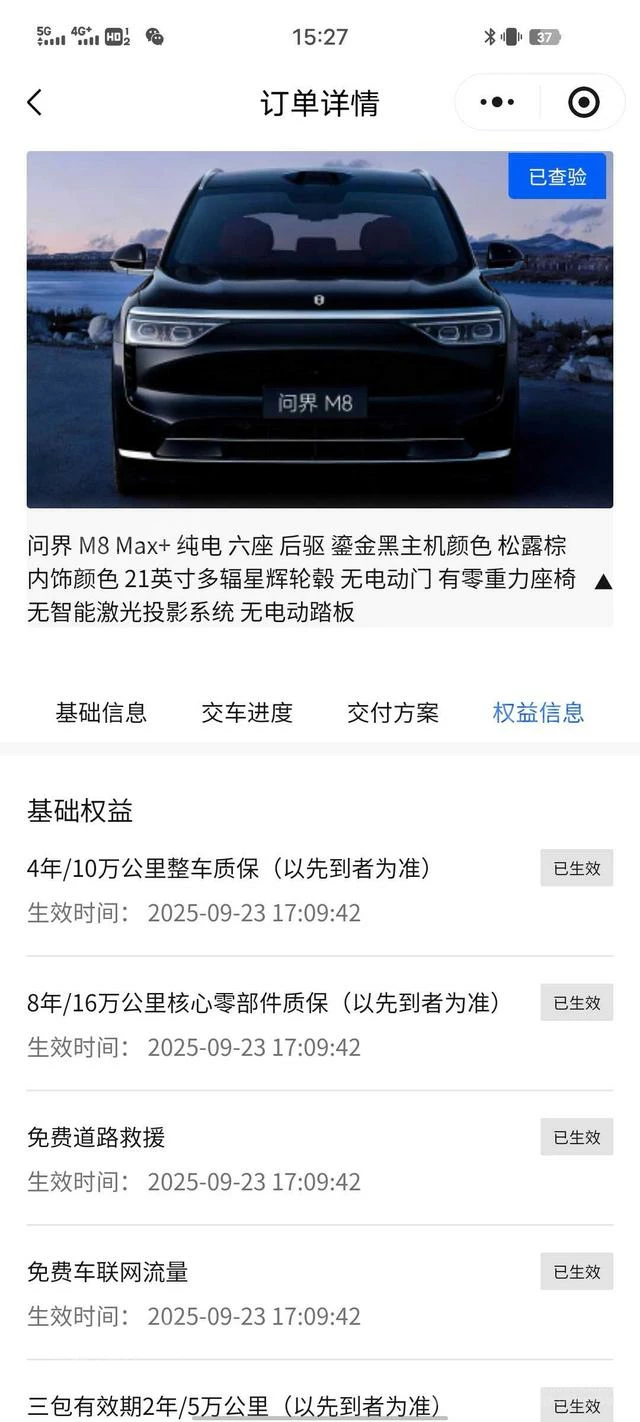640x1422 pixels.
Task: Close the mini program with circle button
Action: tap(583, 102)
